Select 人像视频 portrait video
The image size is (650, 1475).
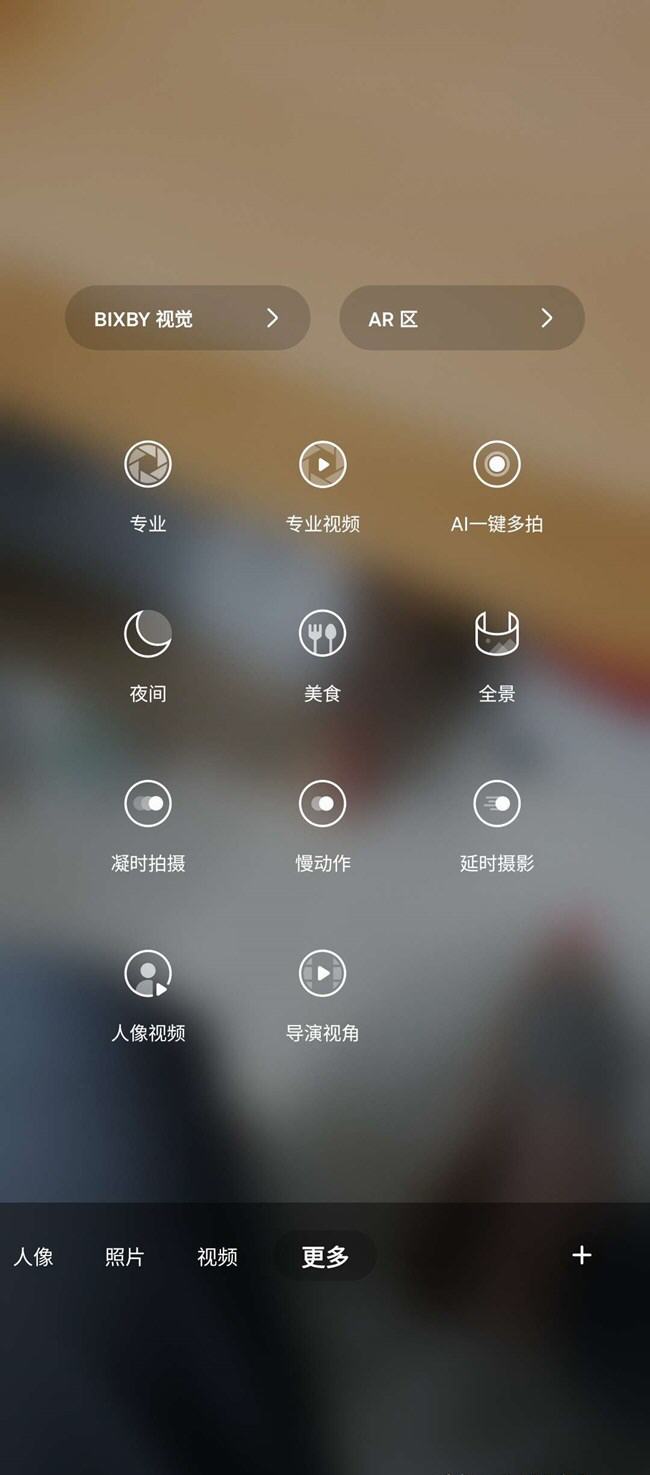point(148,974)
